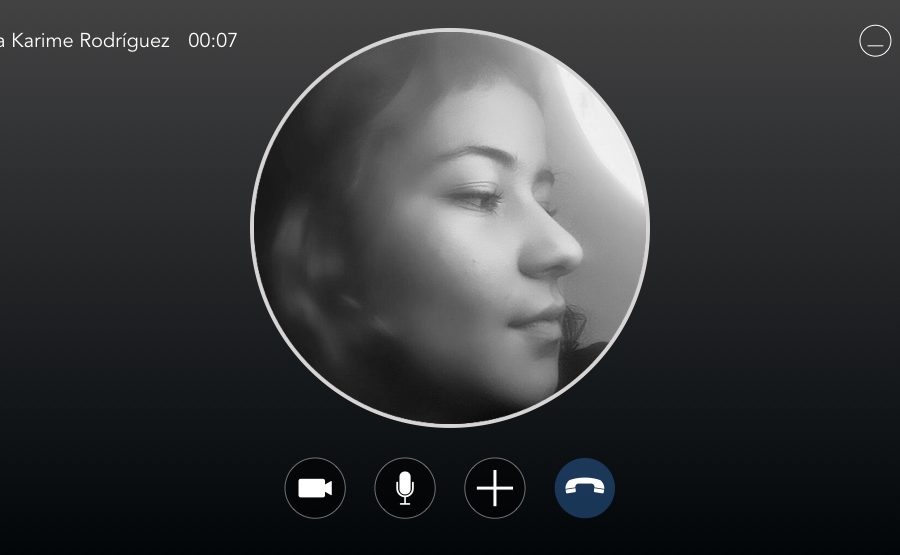End the call with Karime Rodríguez
900x555 pixels.
coord(585,489)
